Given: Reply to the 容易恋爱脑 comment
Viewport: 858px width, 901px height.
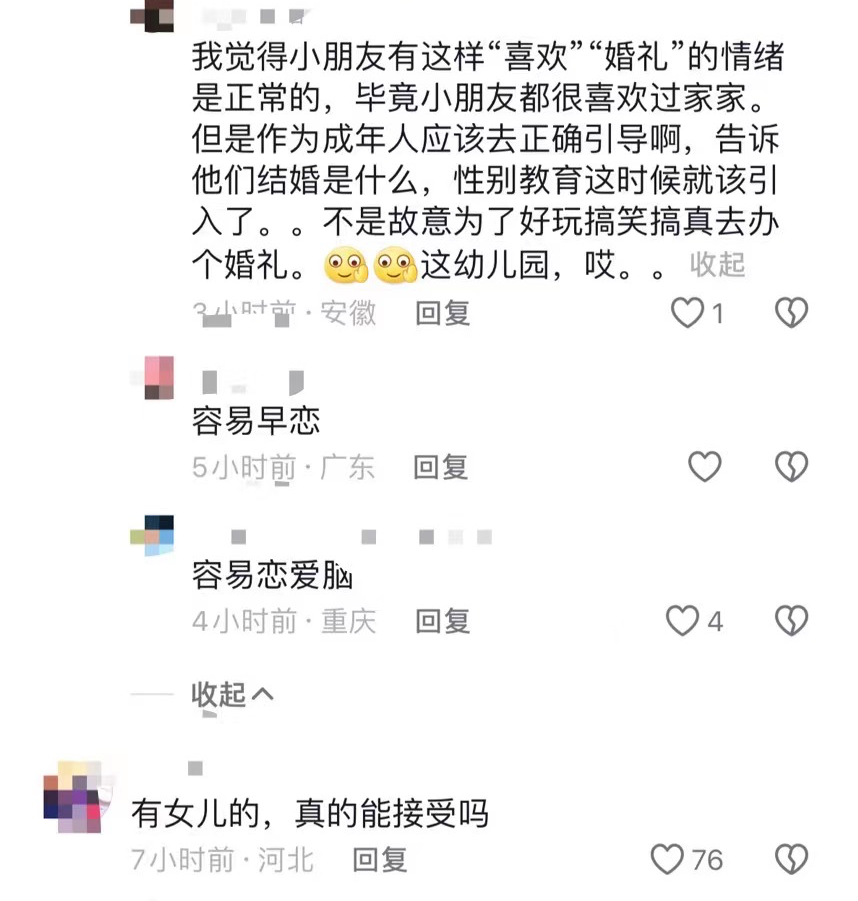Looking at the screenshot, I should [x=442, y=622].
